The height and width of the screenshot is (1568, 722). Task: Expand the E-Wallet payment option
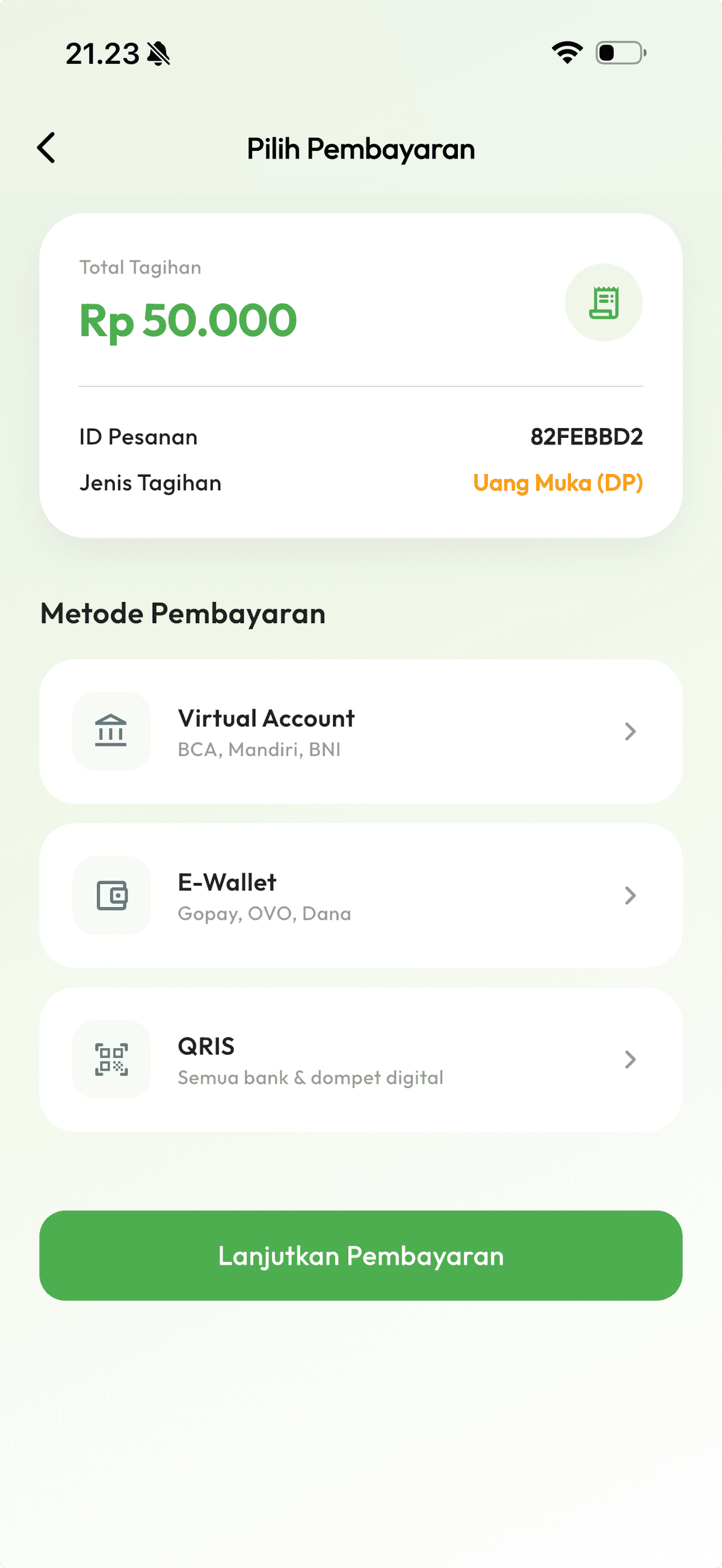(630, 896)
